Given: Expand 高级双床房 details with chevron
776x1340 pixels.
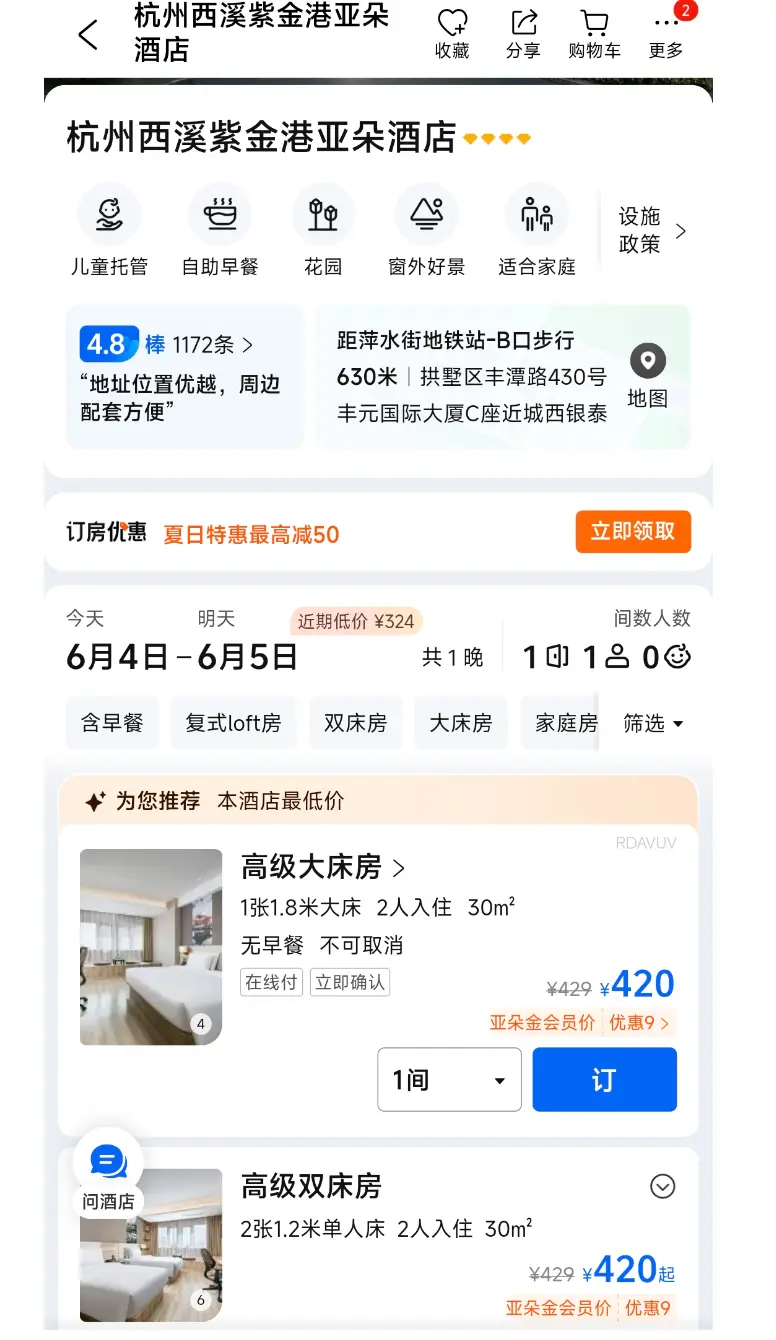Looking at the screenshot, I should (x=662, y=1187).
